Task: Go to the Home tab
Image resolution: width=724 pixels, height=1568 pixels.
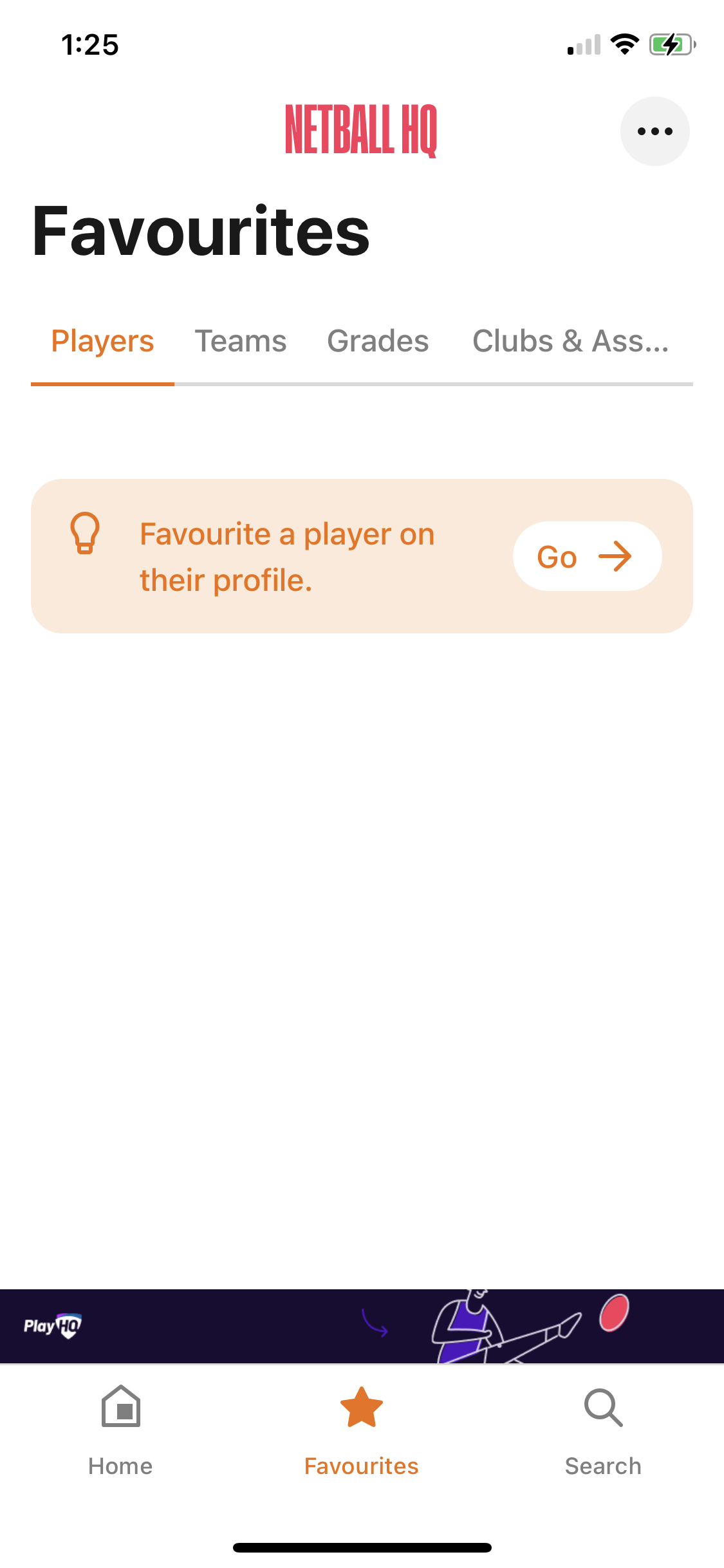Action: point(120,1430)
